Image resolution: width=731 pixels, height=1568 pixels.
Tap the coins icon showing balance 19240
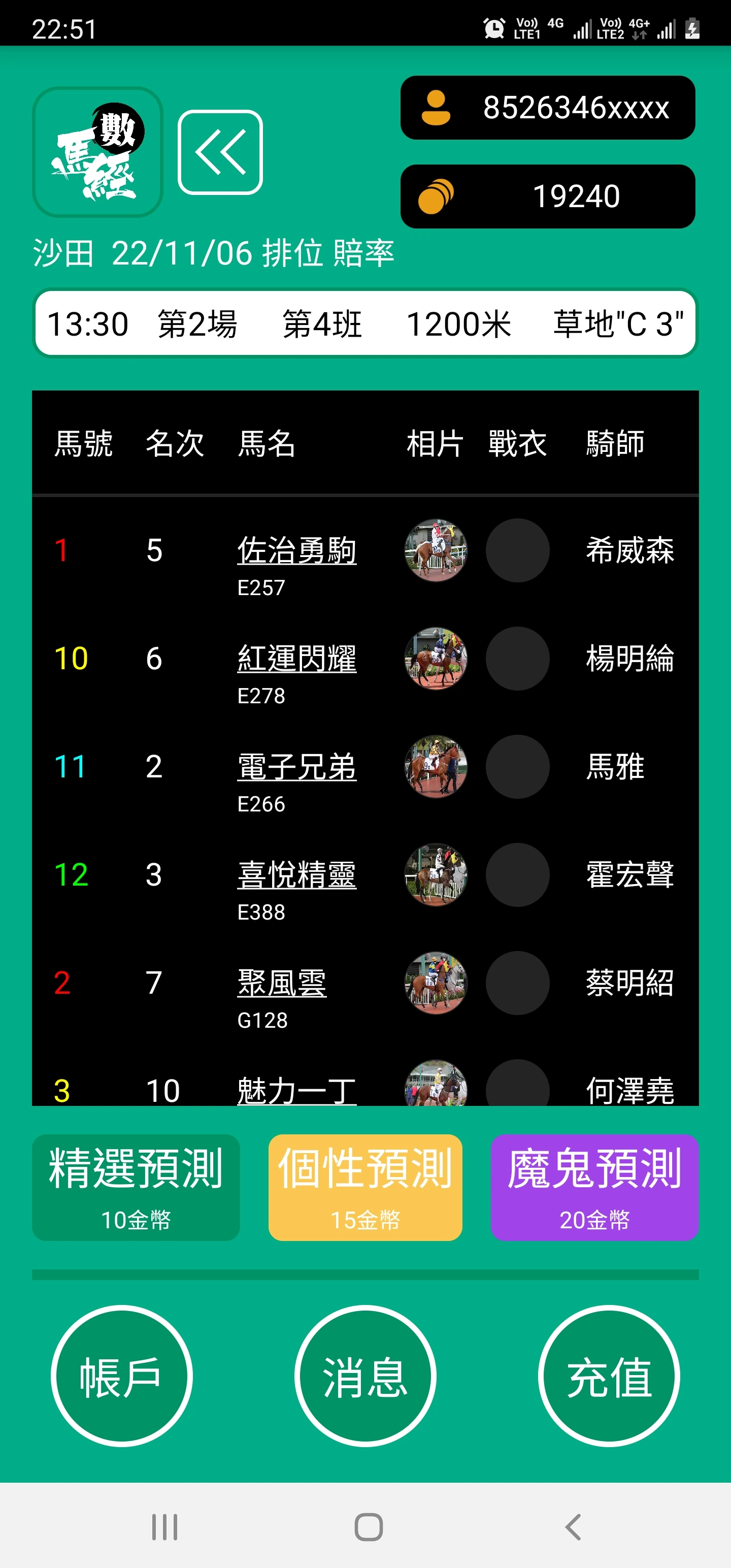tap(440, 196)
